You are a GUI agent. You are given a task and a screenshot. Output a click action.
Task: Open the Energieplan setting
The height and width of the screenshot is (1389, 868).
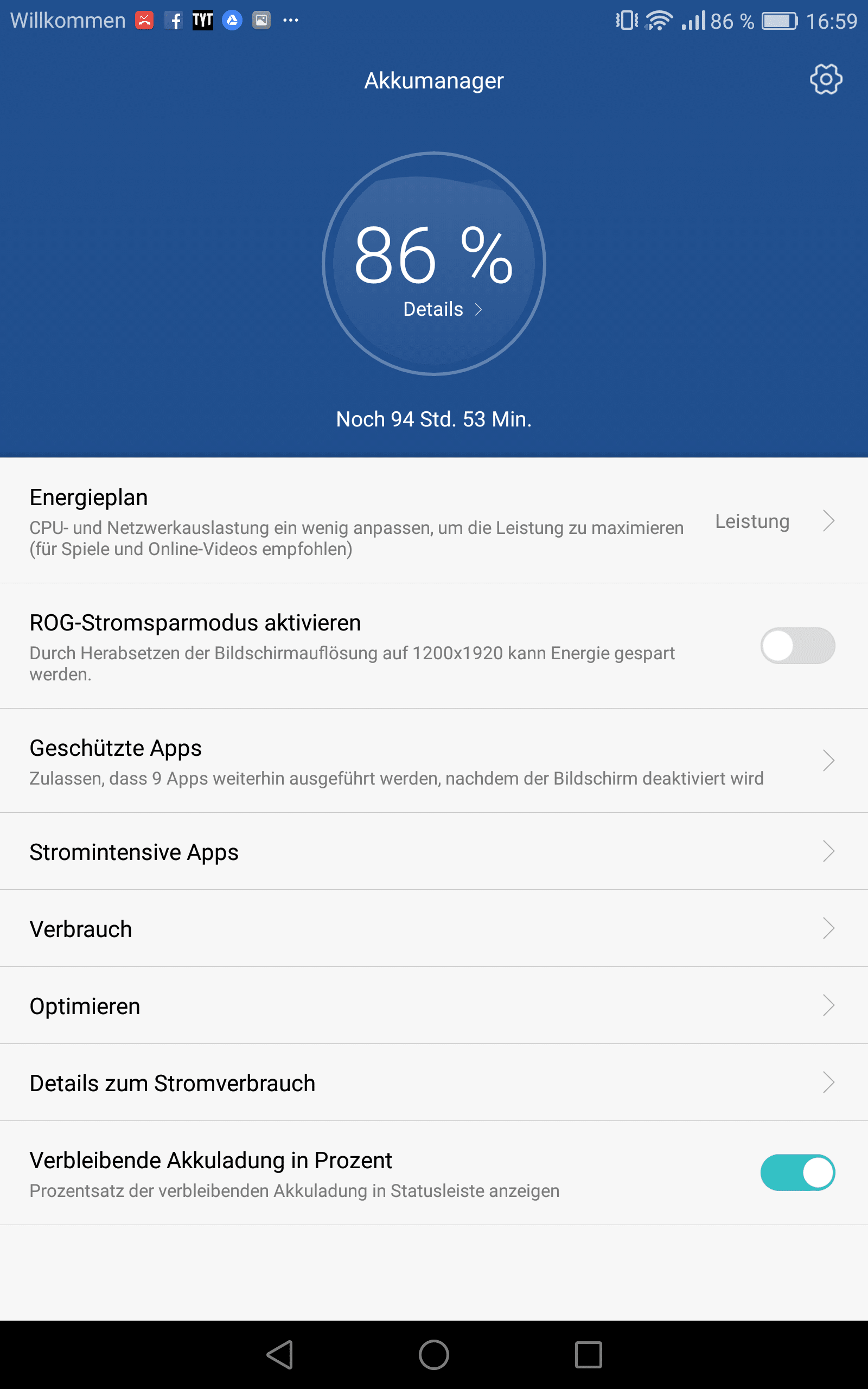pyautogui.click(x=433, y=520)
